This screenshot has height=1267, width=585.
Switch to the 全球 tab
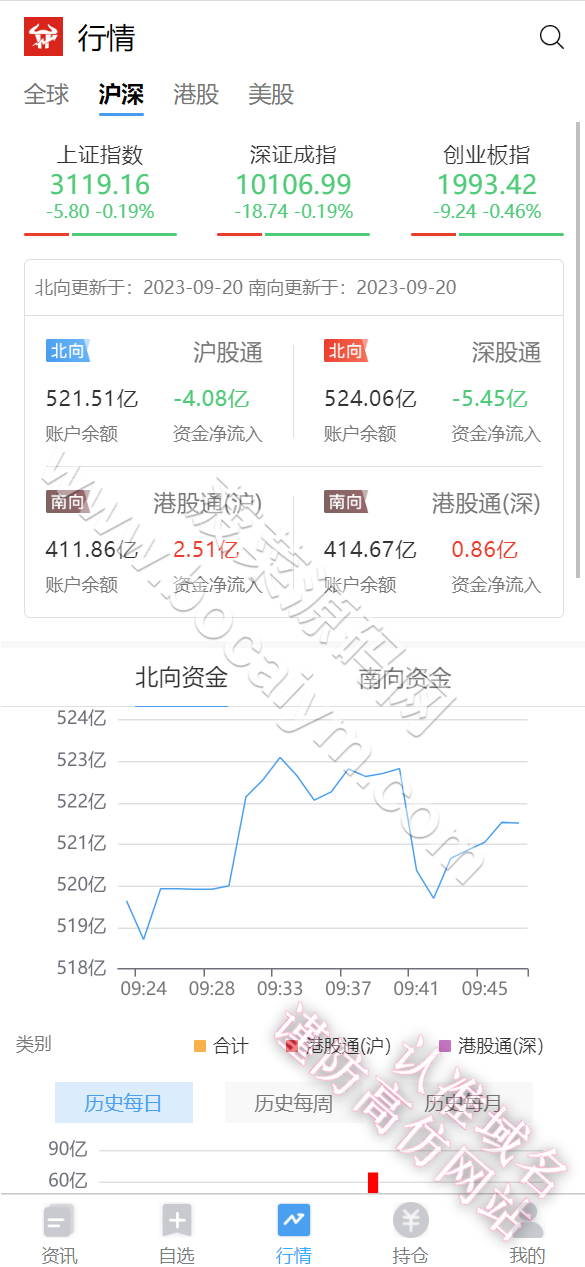(x=47, y=95)
